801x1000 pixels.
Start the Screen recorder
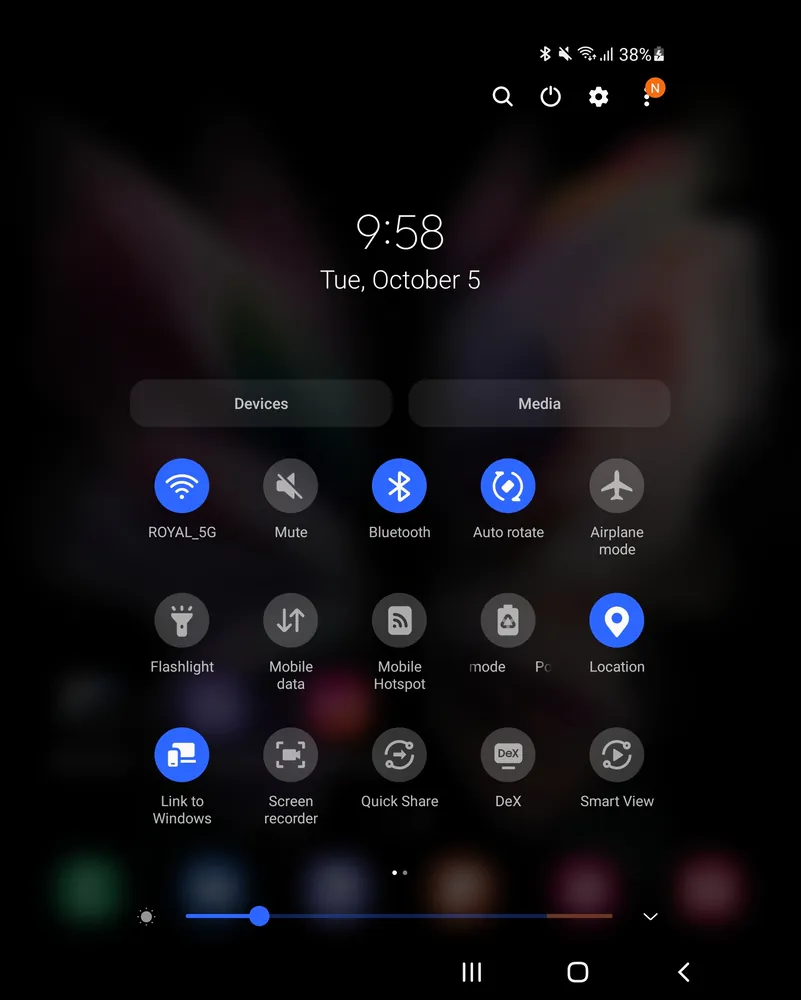290,755
